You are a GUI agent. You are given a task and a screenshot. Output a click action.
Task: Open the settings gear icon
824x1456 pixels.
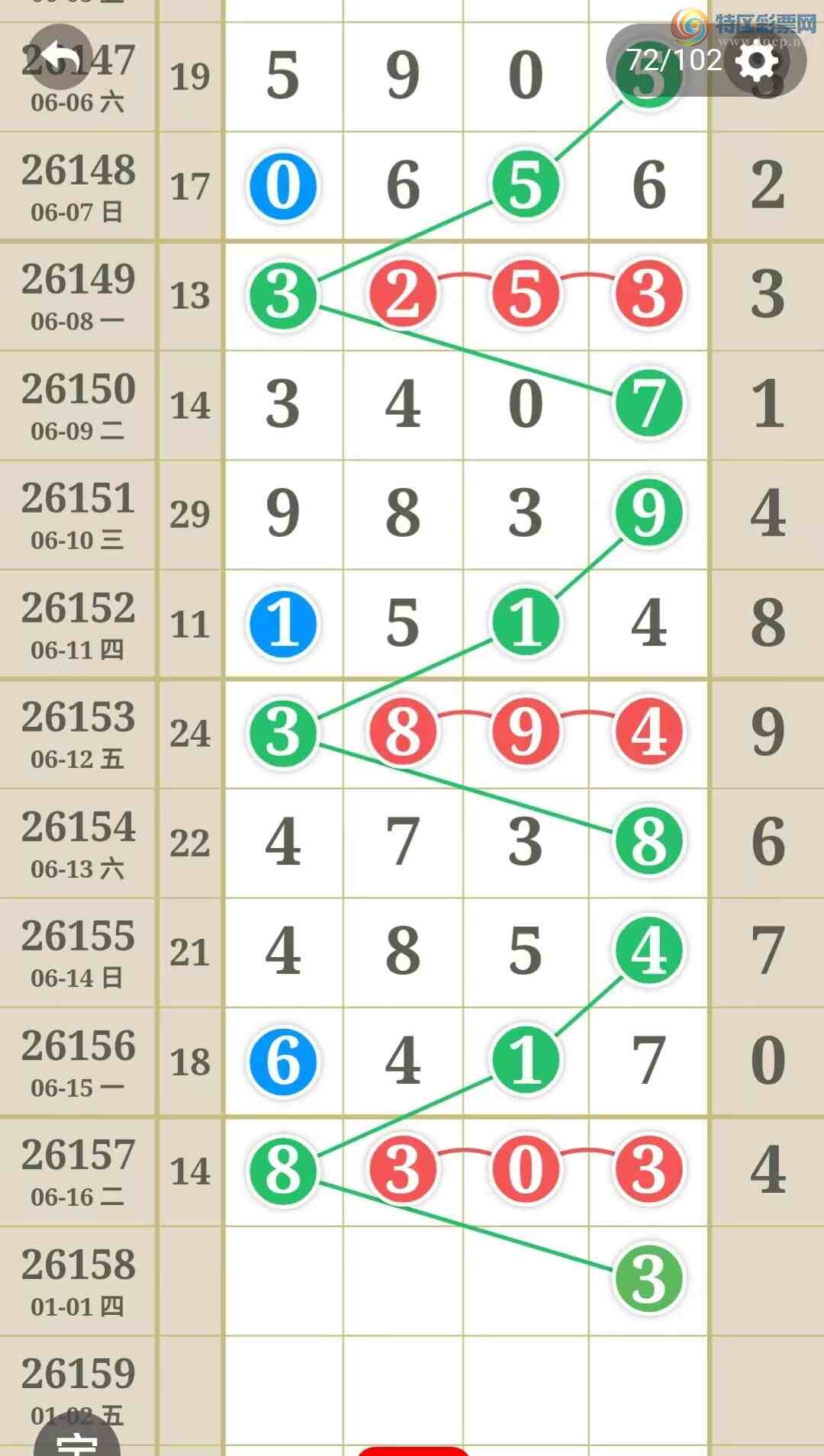[x=756, y=60]
